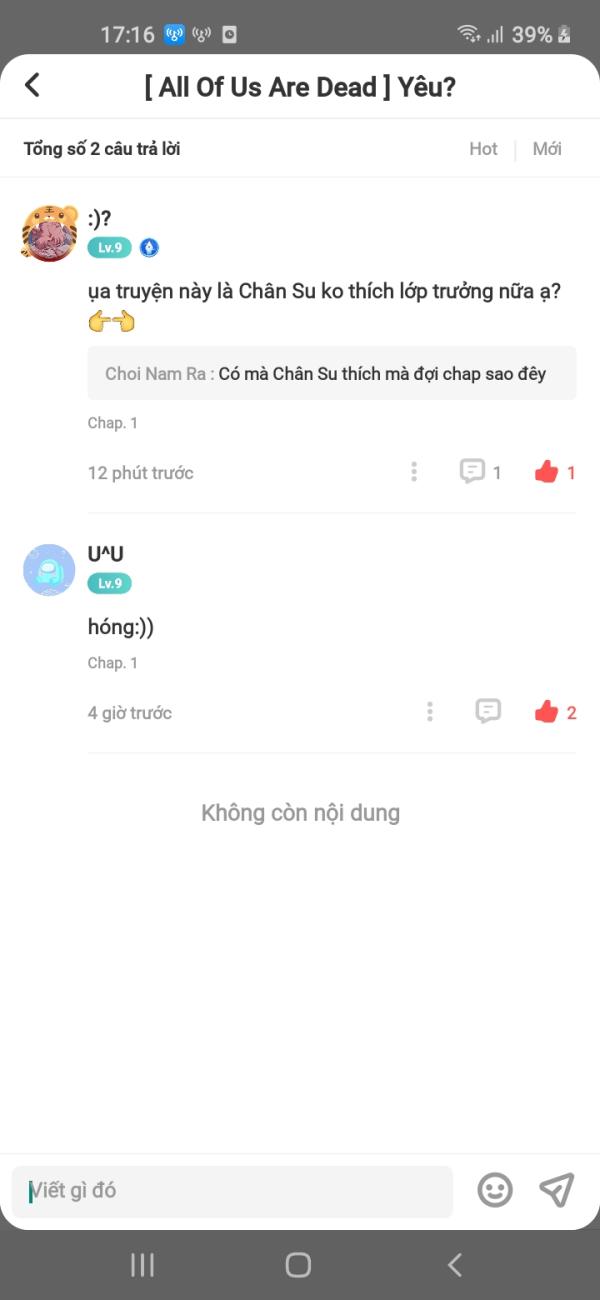Reply to U^U's hóng comment

tap(488, 712)
